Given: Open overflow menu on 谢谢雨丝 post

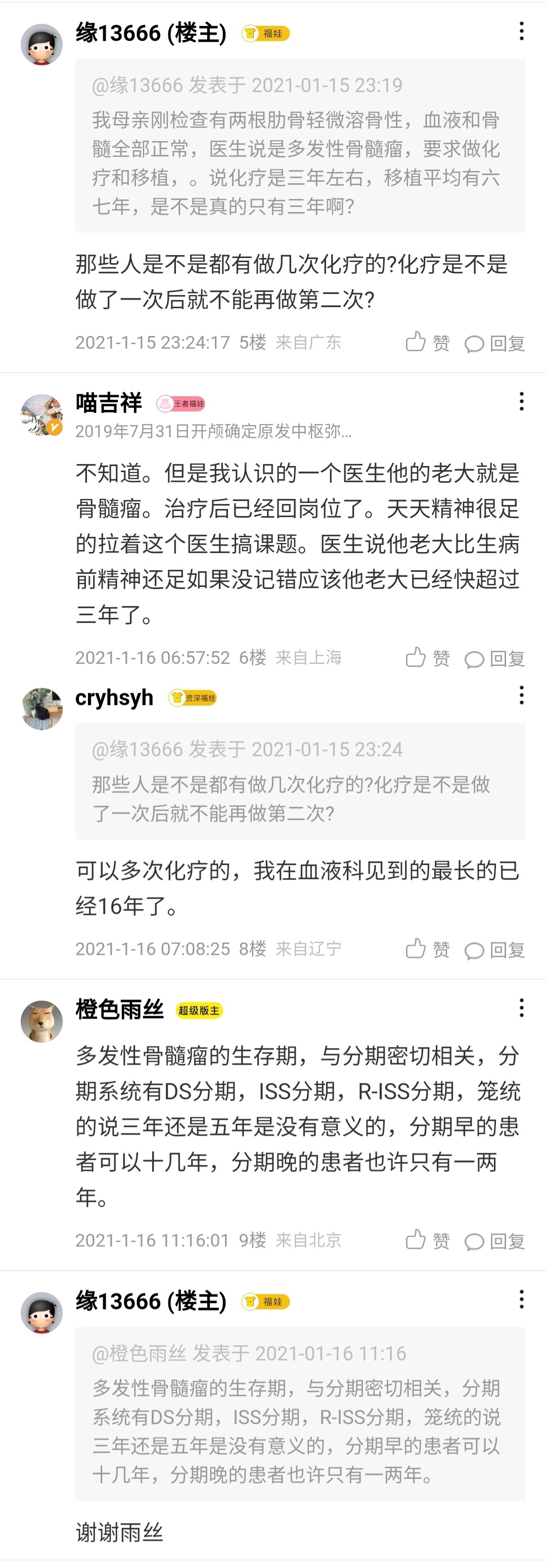Looking at the screenshot, I should coord(521,1299).
